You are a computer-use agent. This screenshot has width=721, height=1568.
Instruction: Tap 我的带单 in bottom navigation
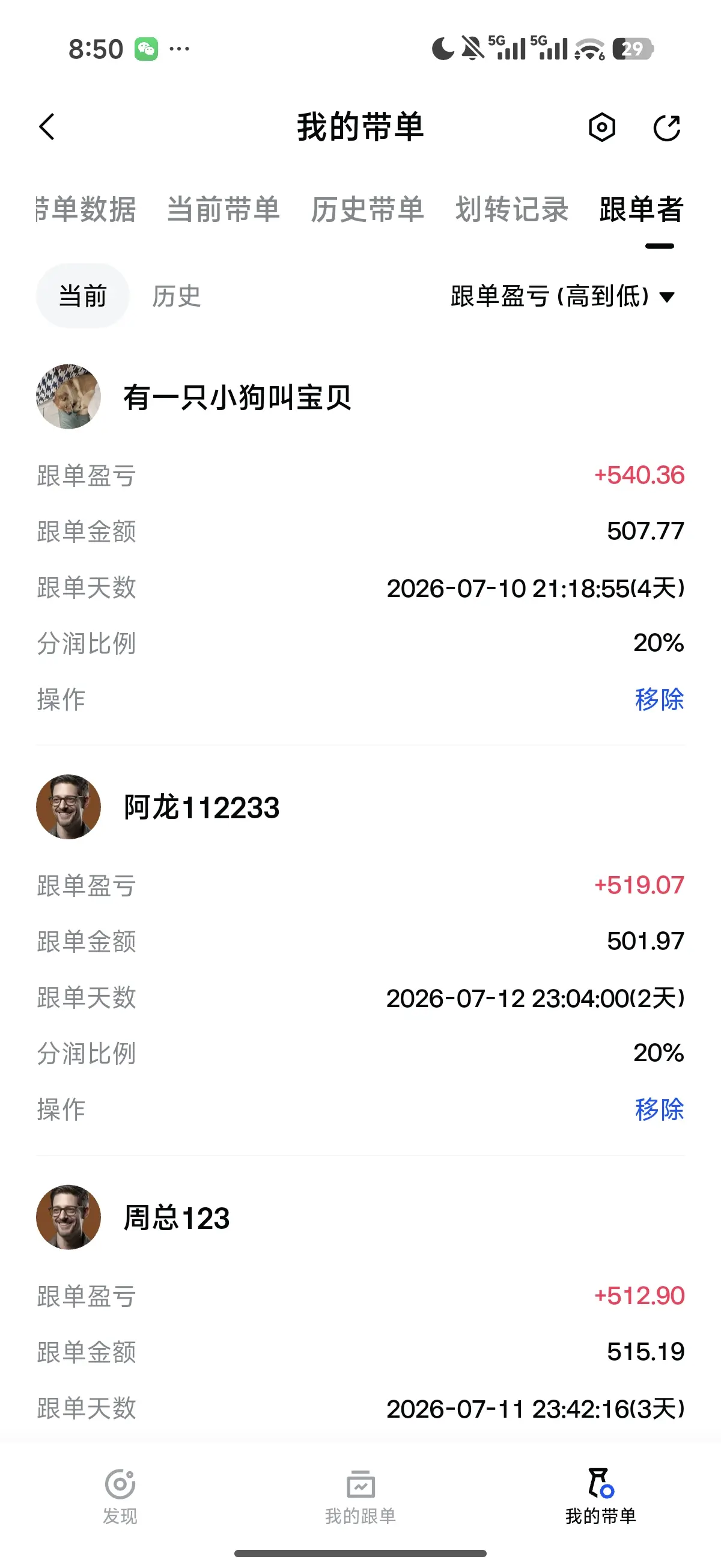click(x=600, y=1496)
